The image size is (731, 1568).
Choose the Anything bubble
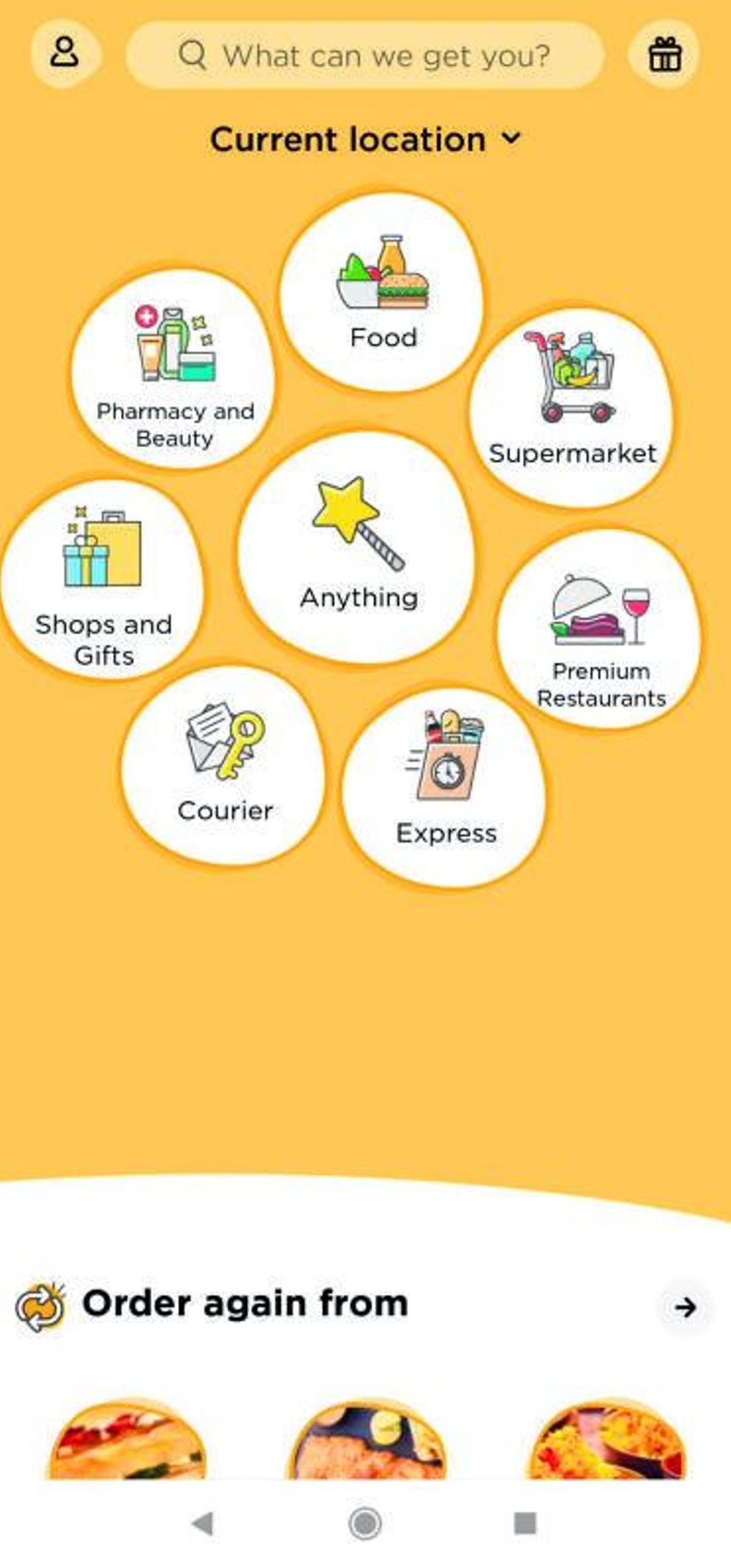pos(358,547)
